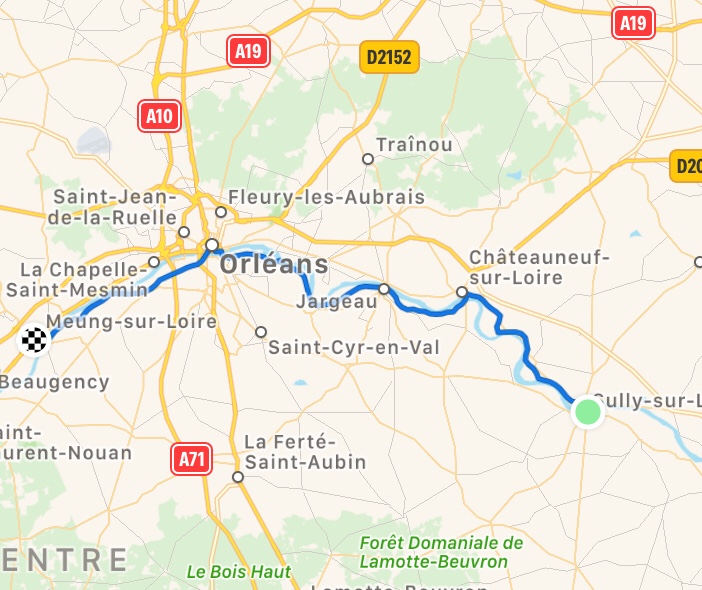Tap the checkered finish flag marker

point(35,341)
